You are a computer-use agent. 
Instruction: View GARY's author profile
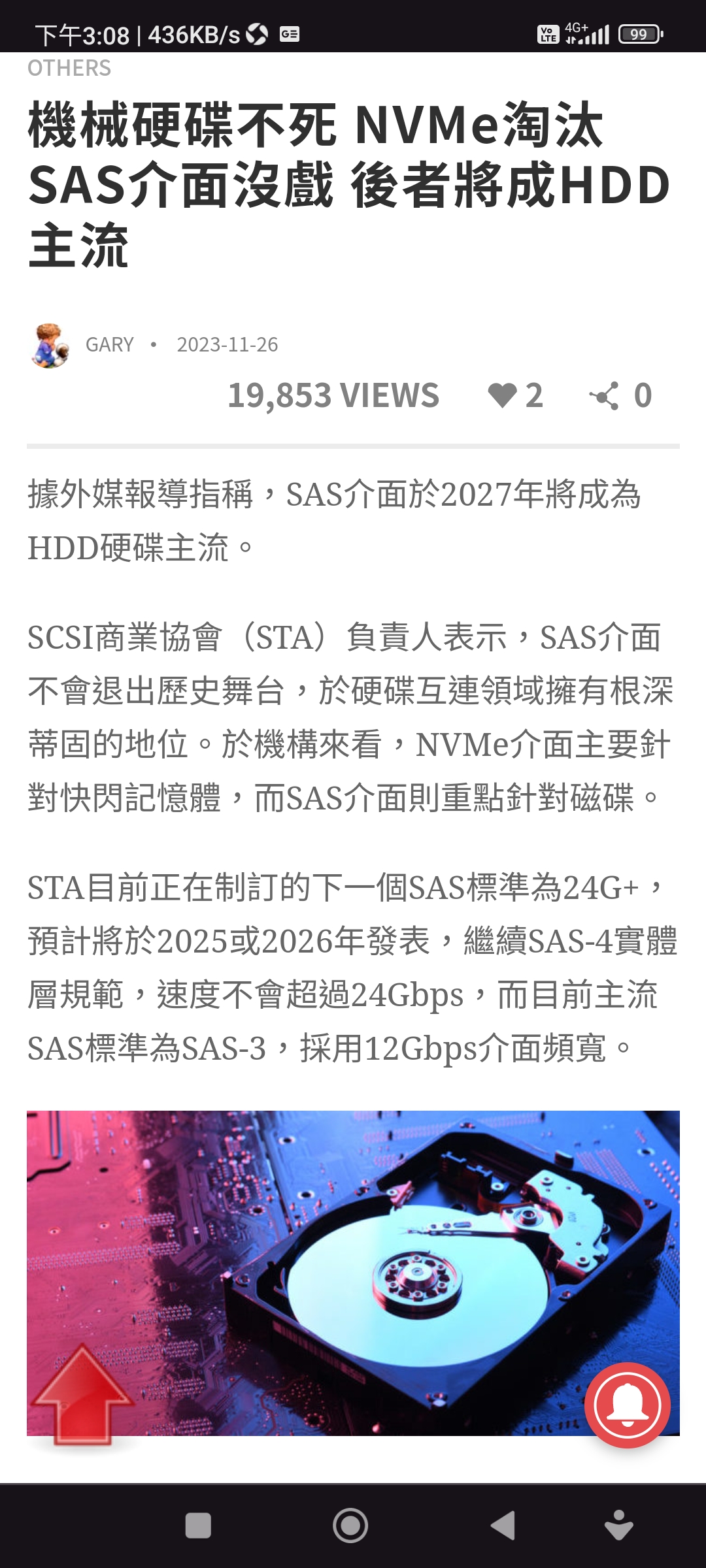pyautogui.click(x=110, y=345)
